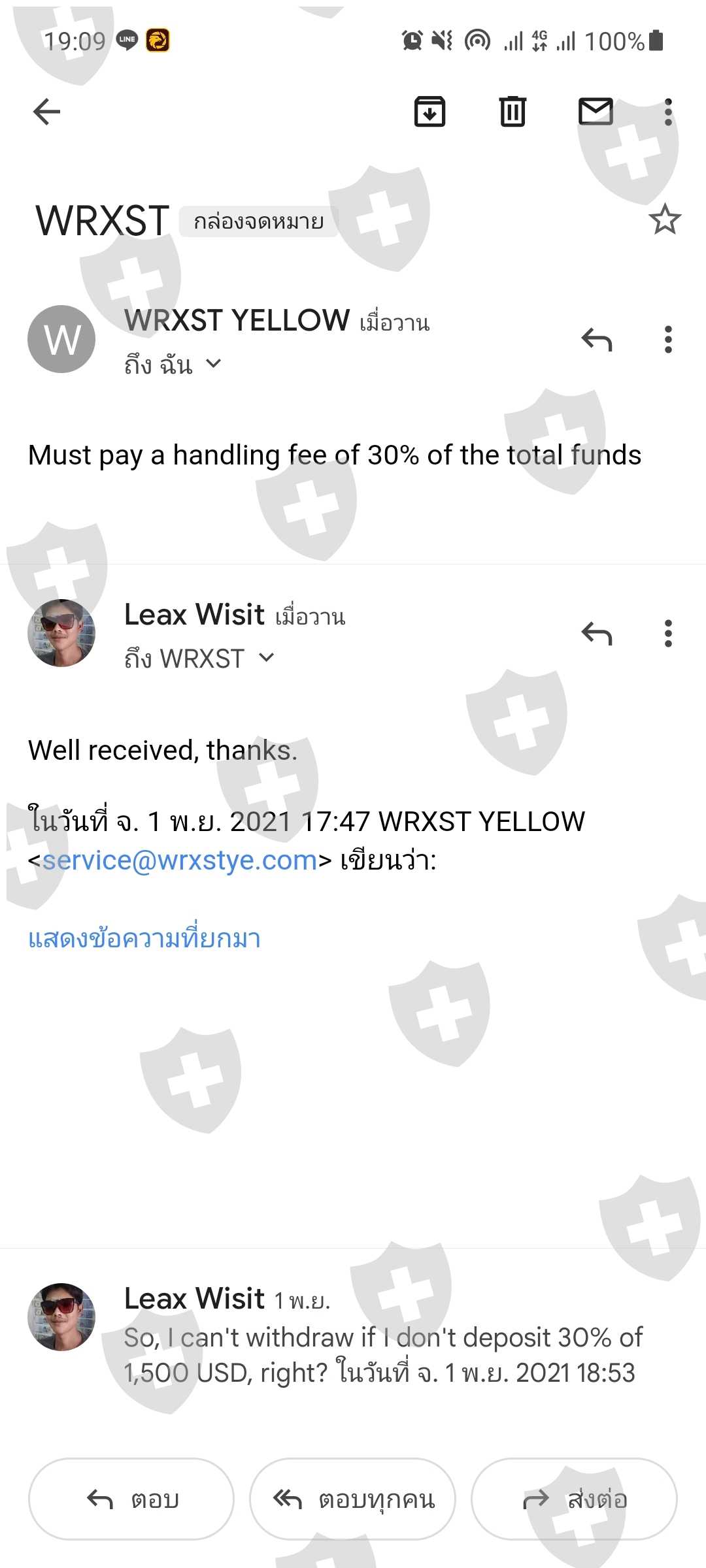Star the WRXST conversation

pos(665,220)
